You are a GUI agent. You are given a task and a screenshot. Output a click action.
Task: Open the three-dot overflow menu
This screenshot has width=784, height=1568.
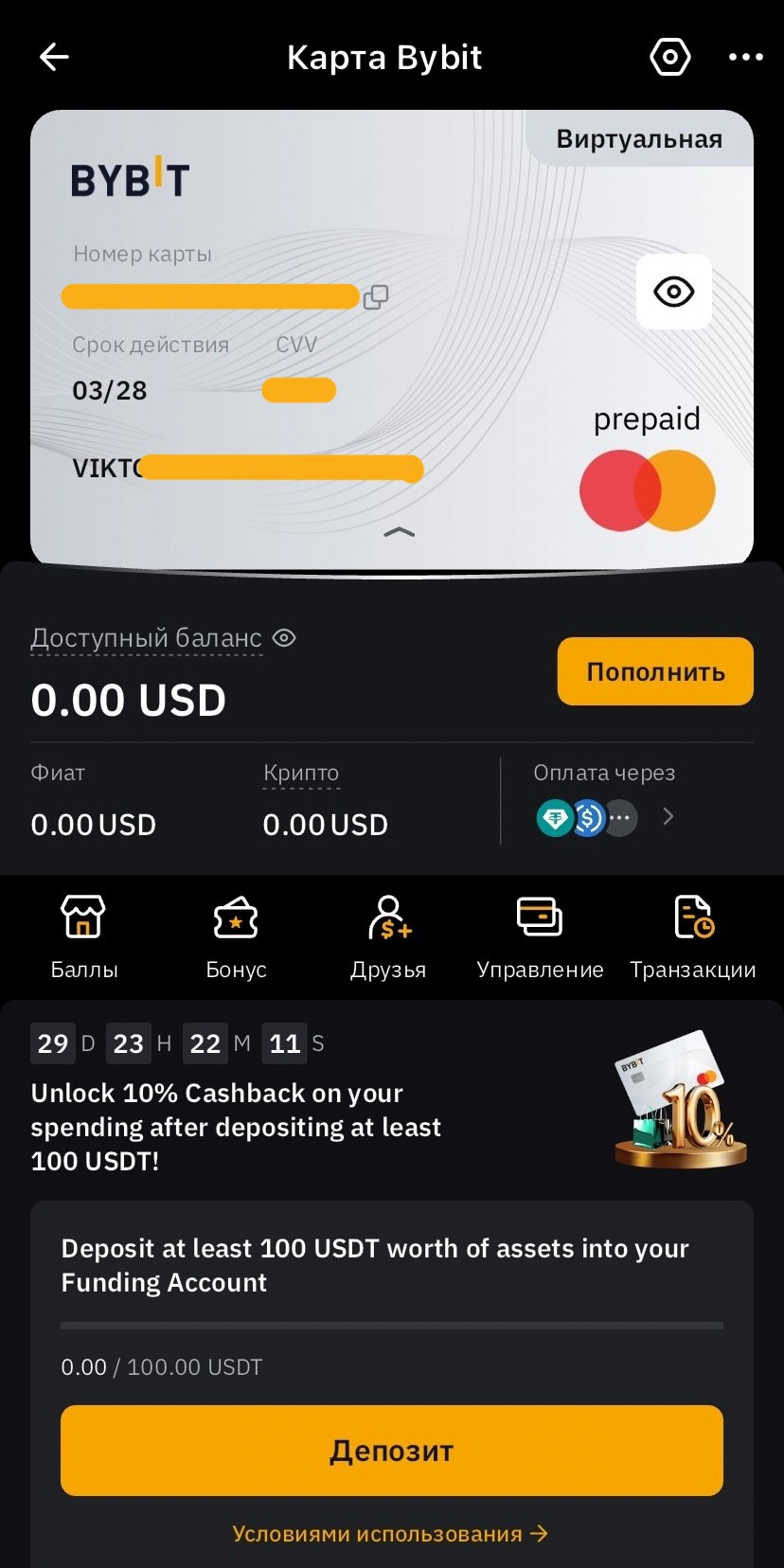coord(745,58)
